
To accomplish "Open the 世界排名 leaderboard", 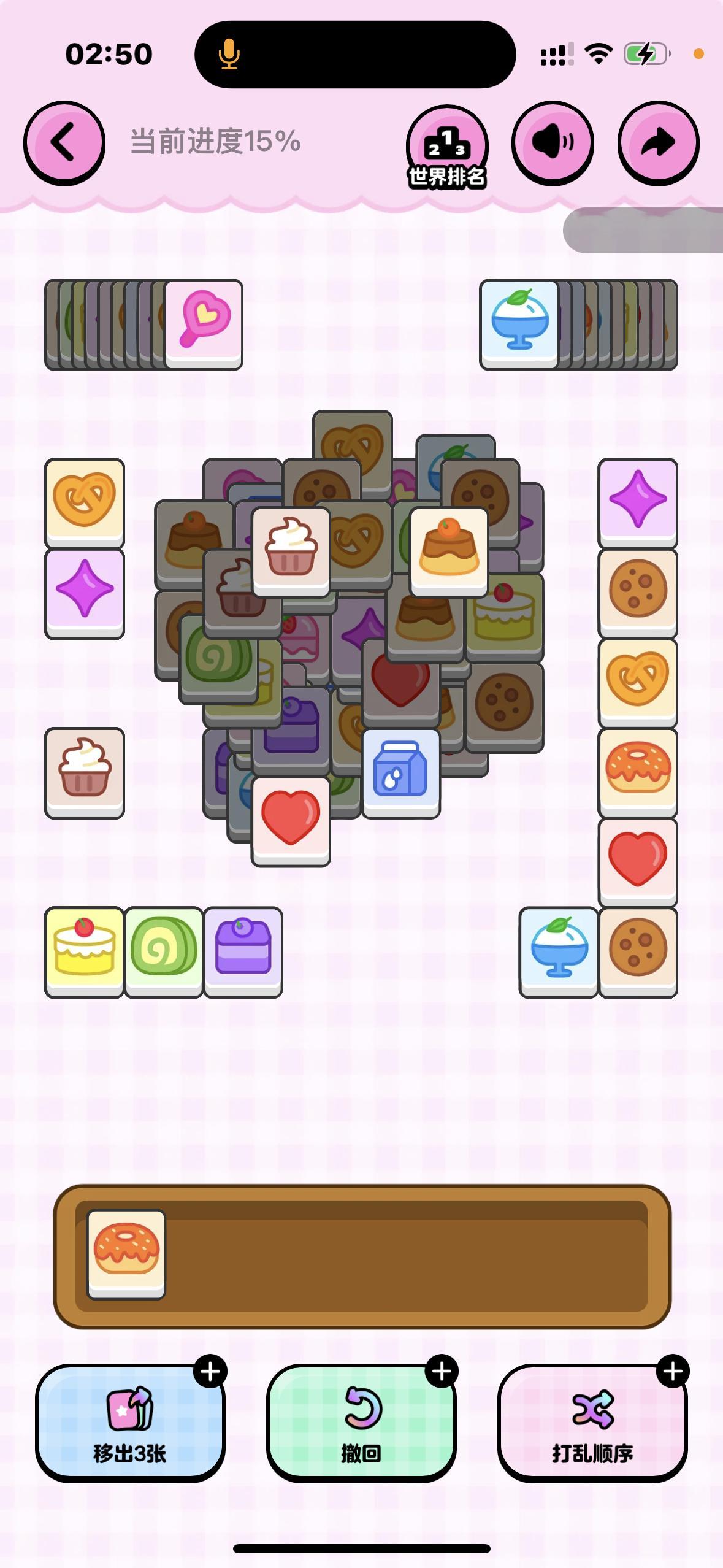I will point(447,147).
